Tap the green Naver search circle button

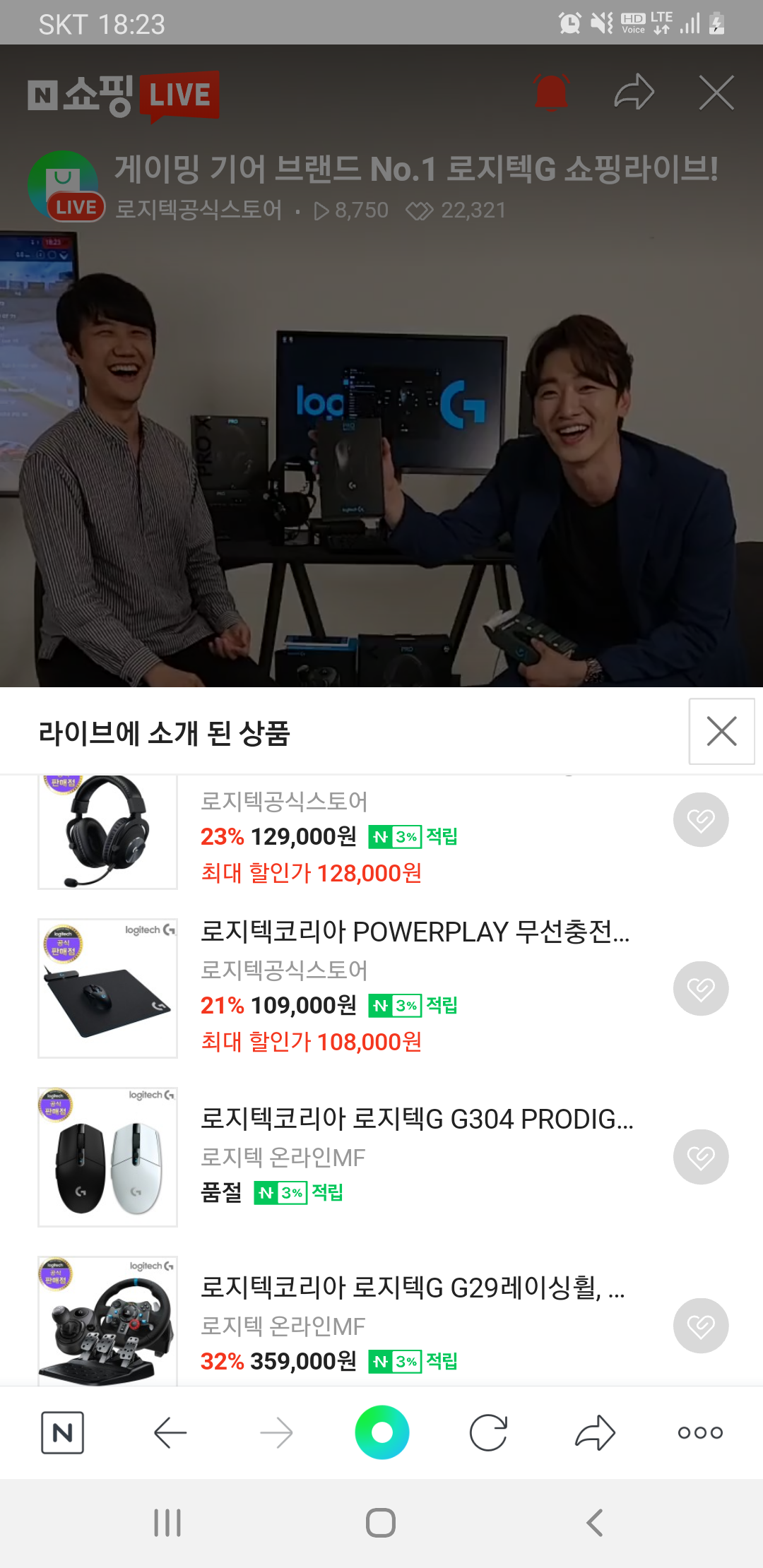(381, 1432)
